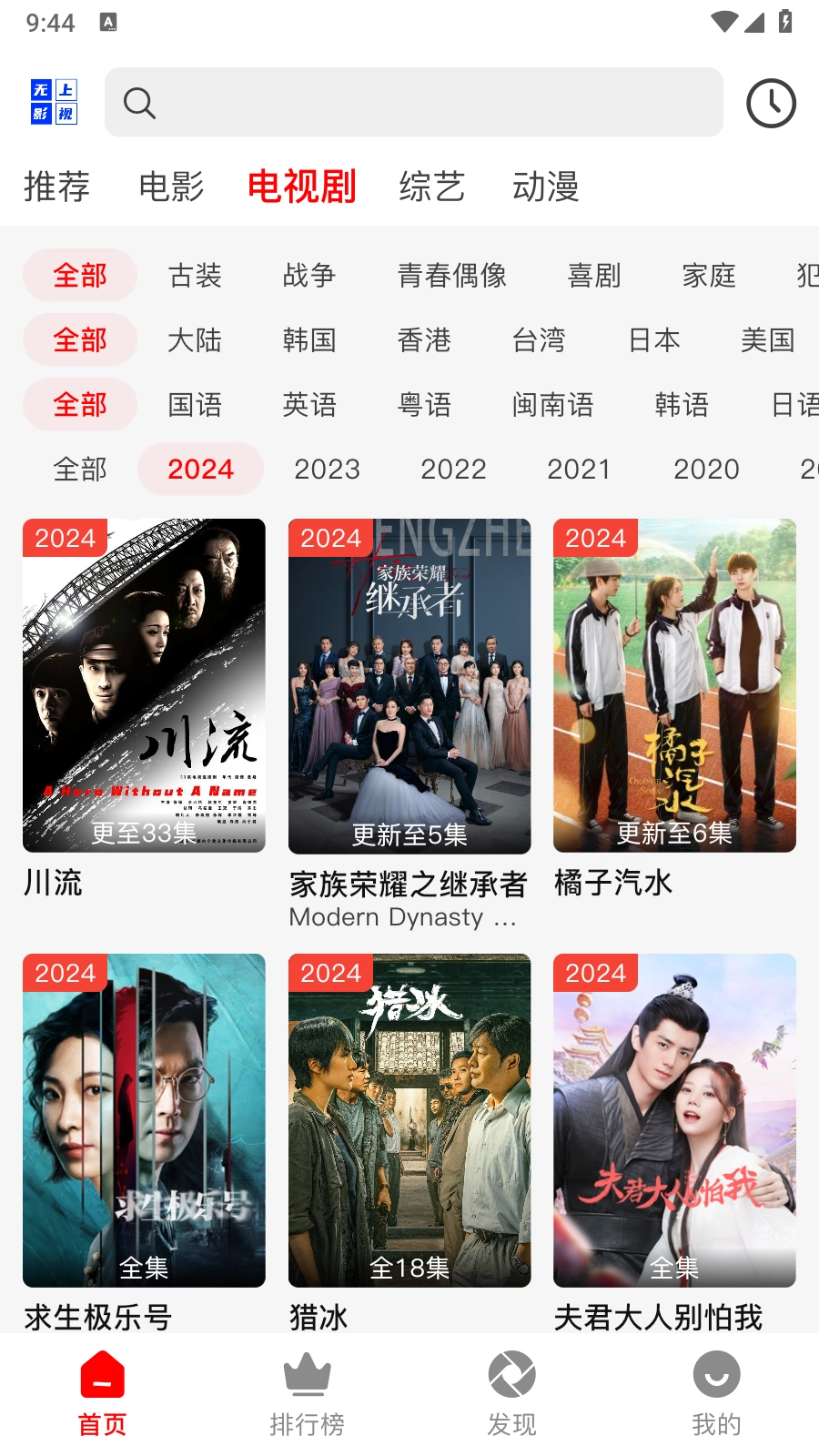
Task: Switch to 我的 profile tab
Action: click(x=716, y=1393)
